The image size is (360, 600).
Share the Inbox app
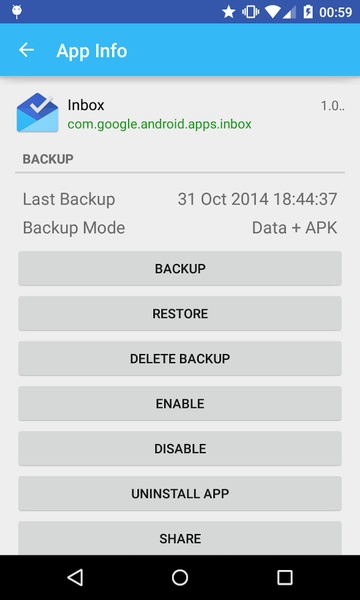pos(180,538)
